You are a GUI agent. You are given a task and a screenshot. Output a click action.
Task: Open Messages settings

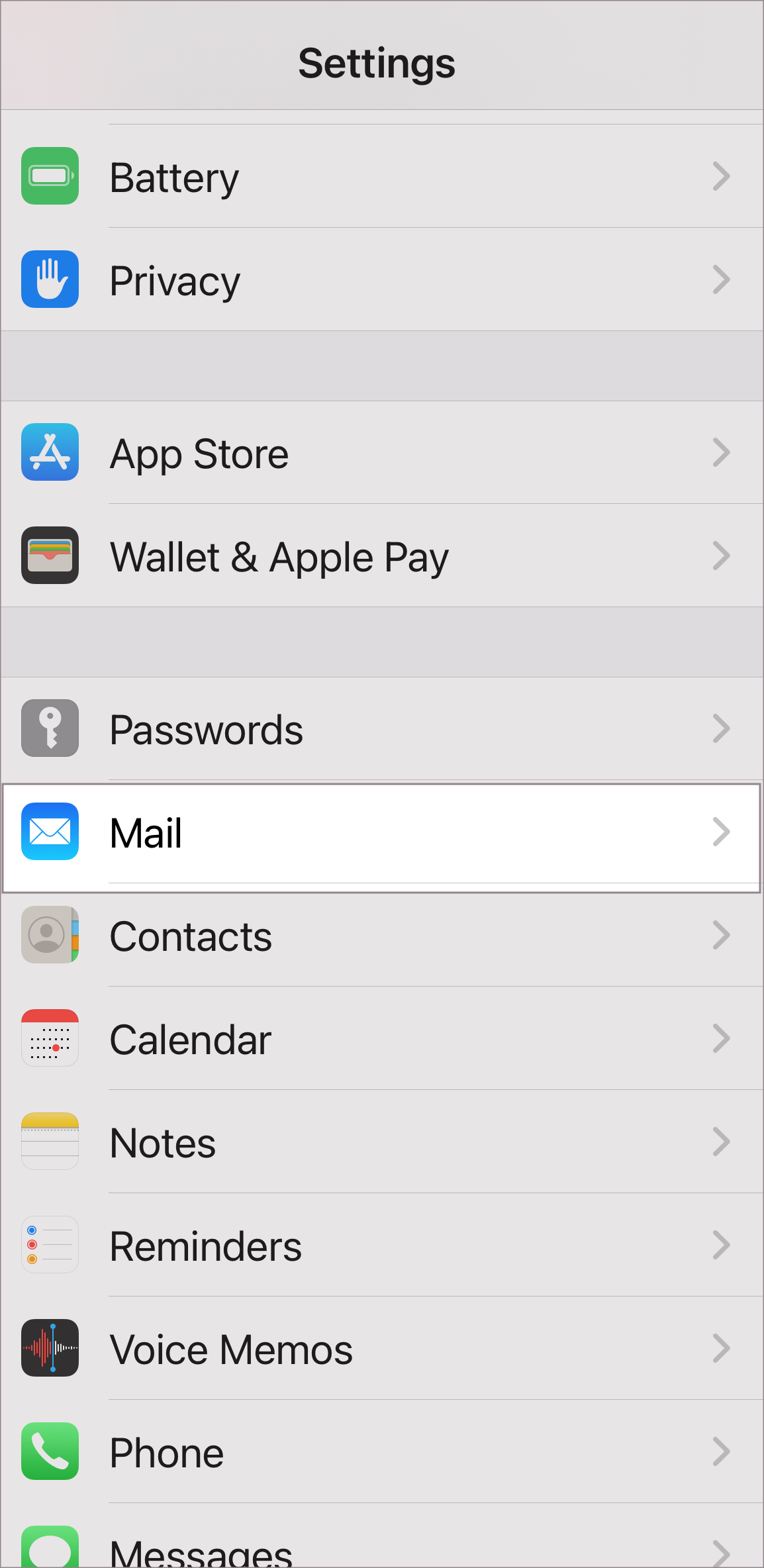pos(381,1547)
